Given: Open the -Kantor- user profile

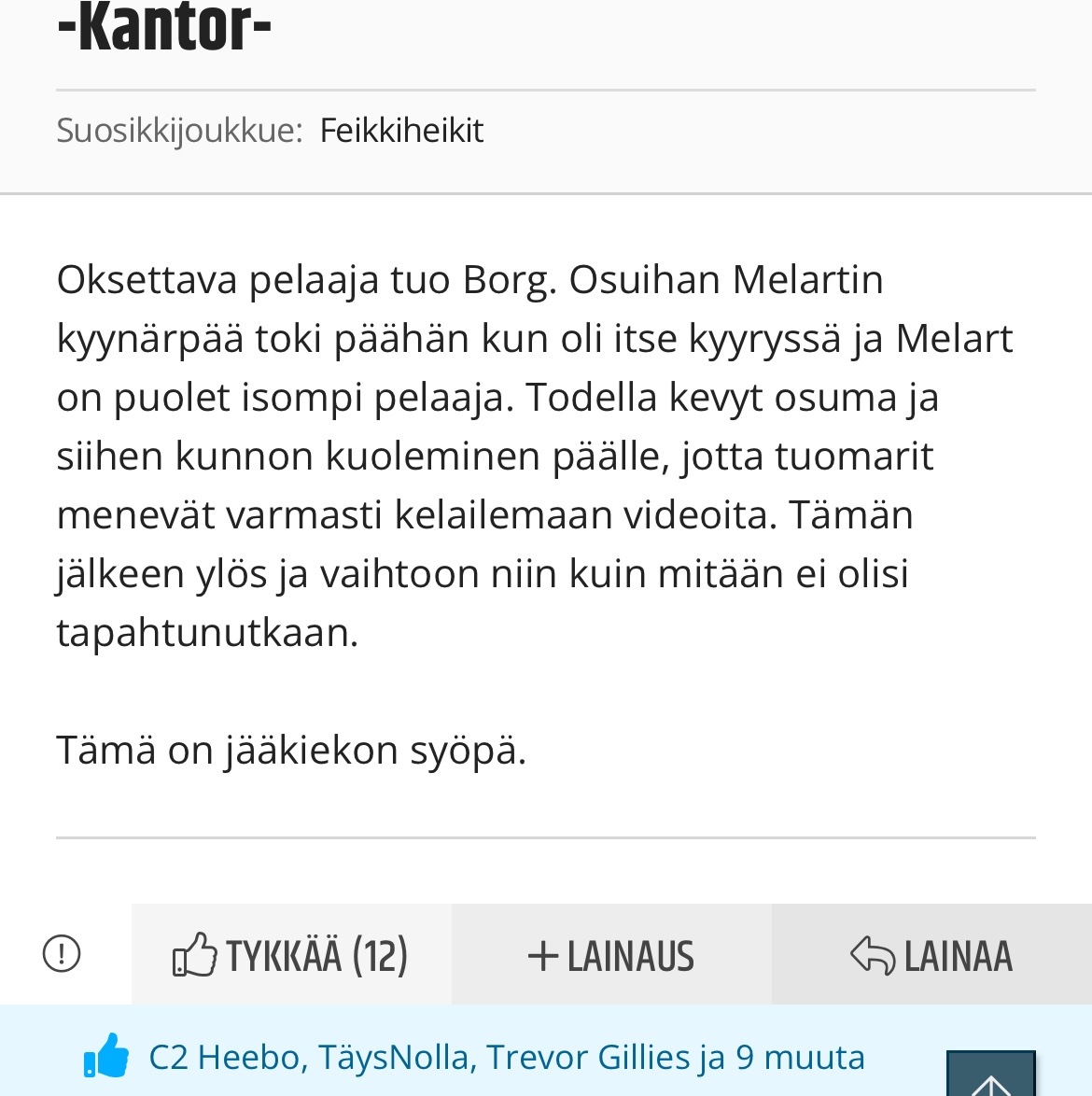Looking at the screenshot, I should [164, 30].
